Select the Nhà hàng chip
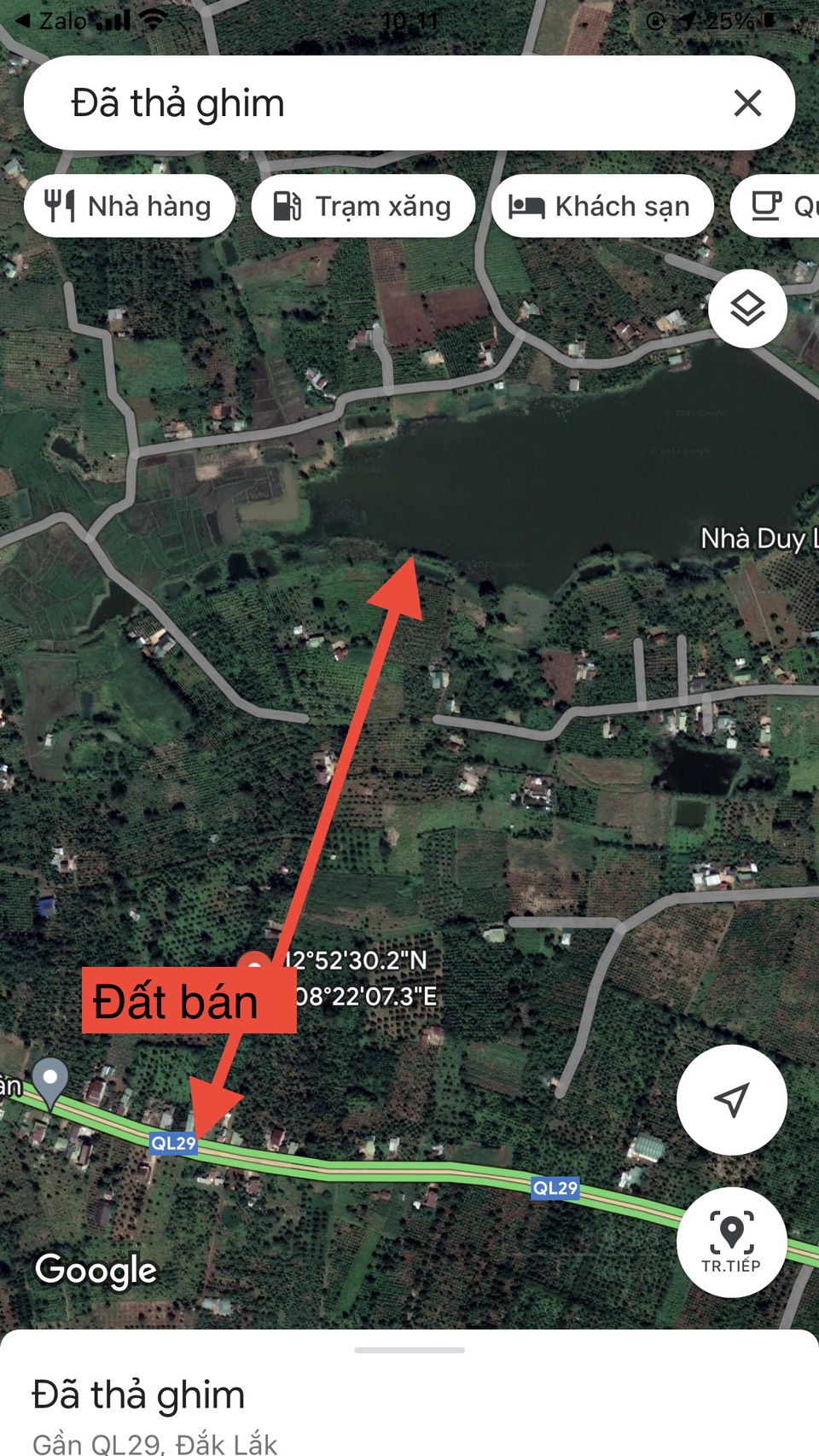 coord(130,207)
